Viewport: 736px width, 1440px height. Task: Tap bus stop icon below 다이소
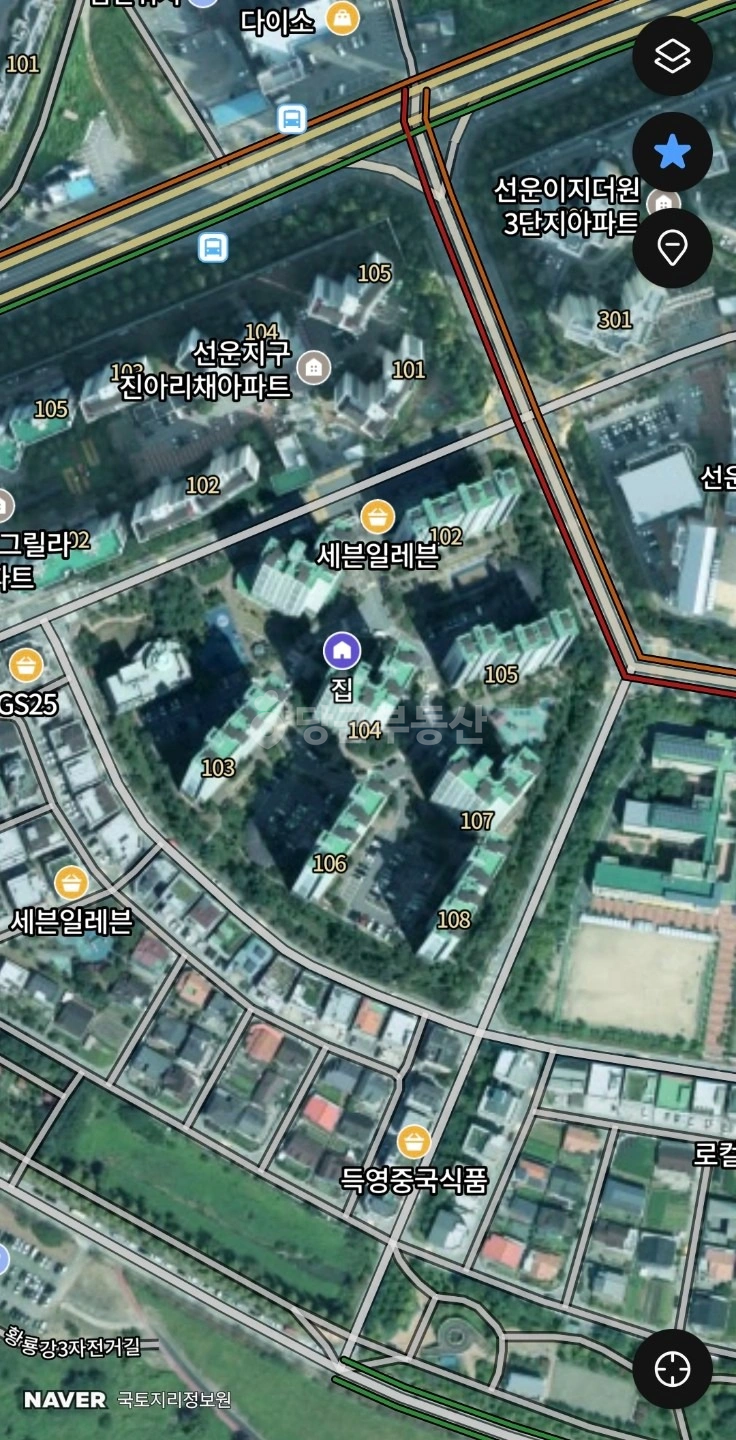292,119
